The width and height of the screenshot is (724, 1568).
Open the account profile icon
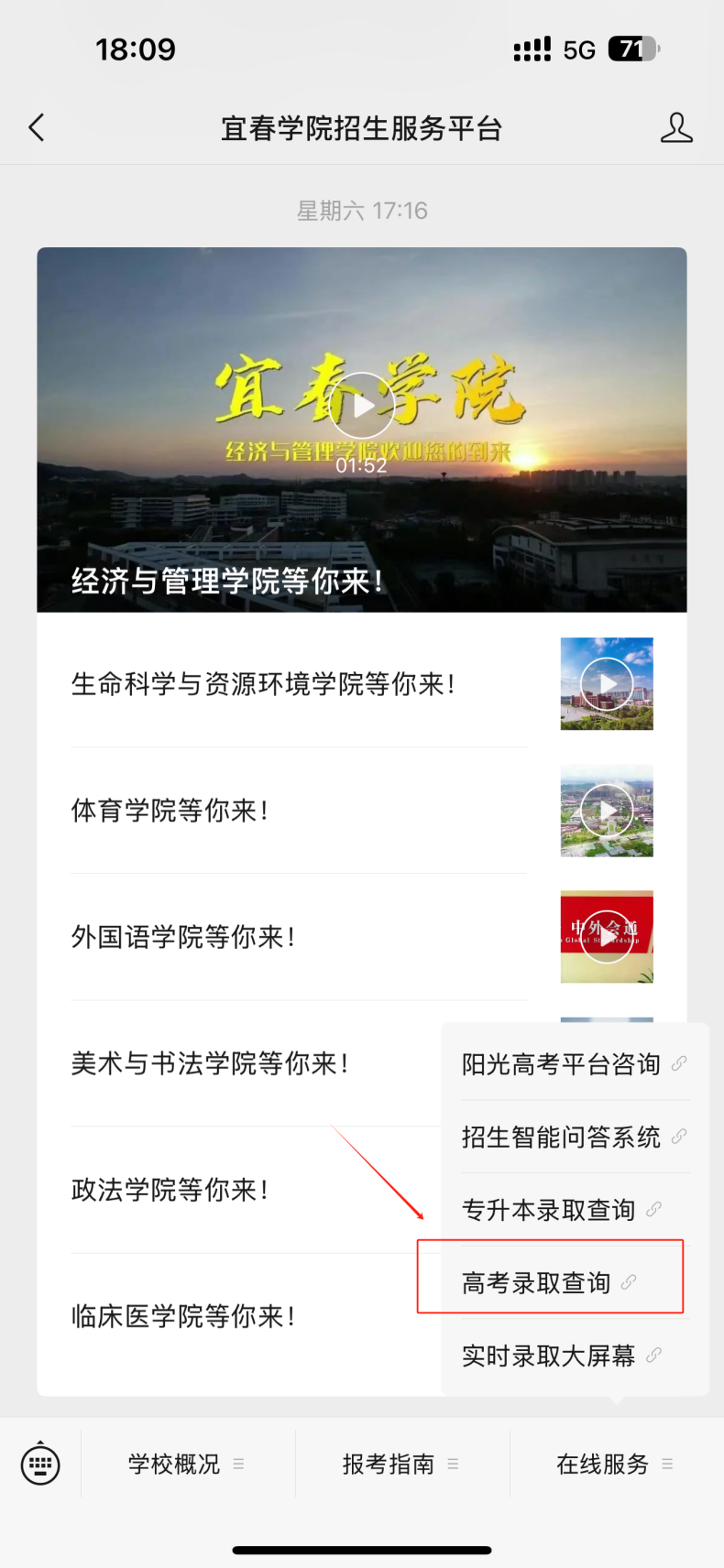676,128
